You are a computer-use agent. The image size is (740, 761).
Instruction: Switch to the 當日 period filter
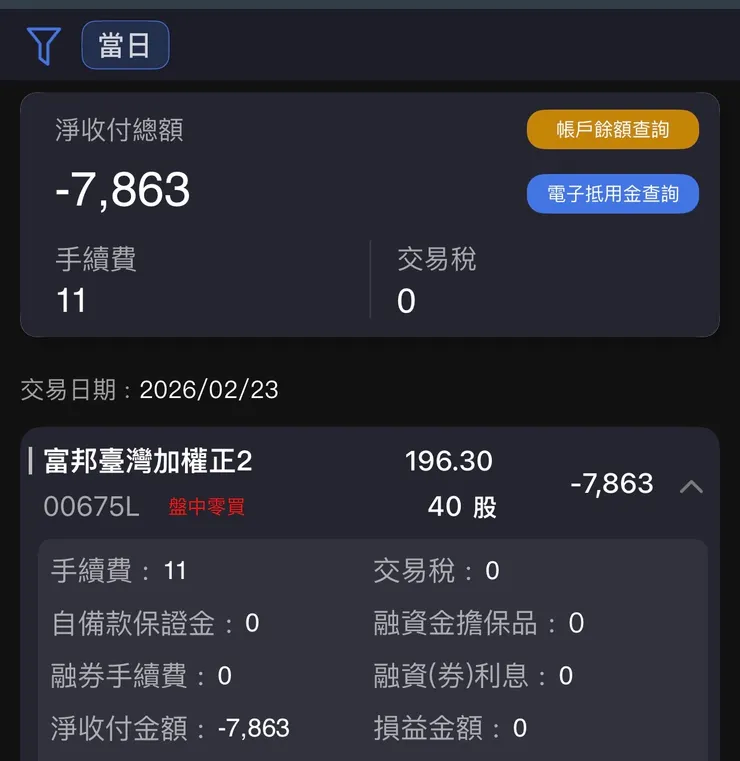point(125,44)
